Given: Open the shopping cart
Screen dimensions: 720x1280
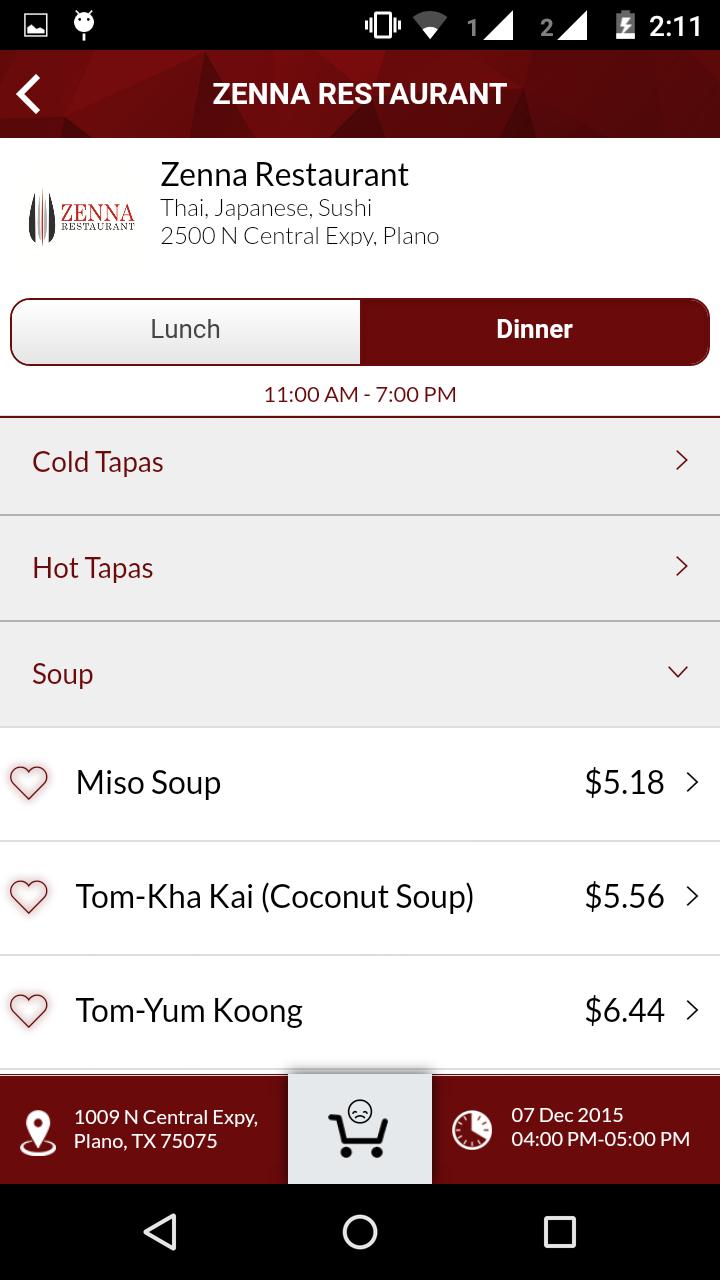Looking at the screenshot, I should click(359, 1129).
